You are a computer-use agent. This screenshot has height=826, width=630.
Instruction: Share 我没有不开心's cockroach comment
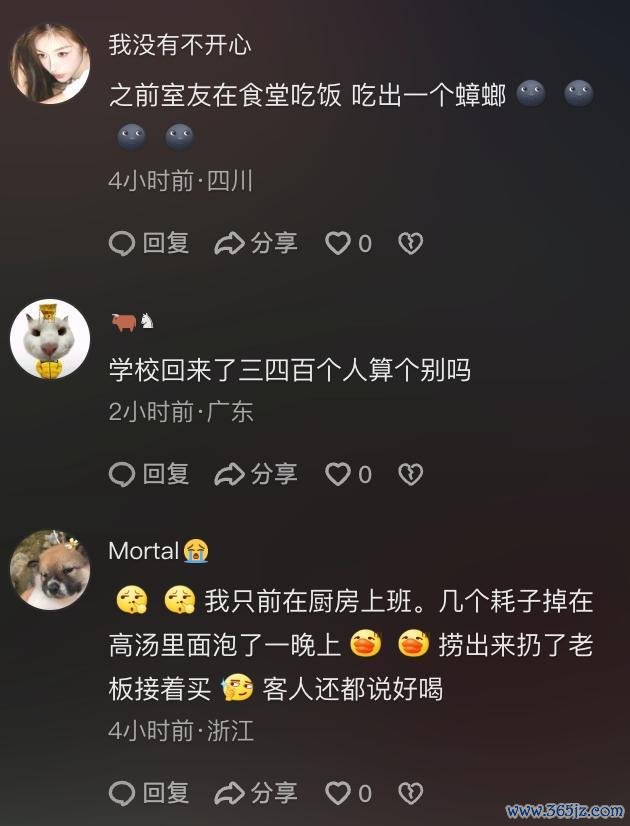pyautogui.click(x=257, y=243)
